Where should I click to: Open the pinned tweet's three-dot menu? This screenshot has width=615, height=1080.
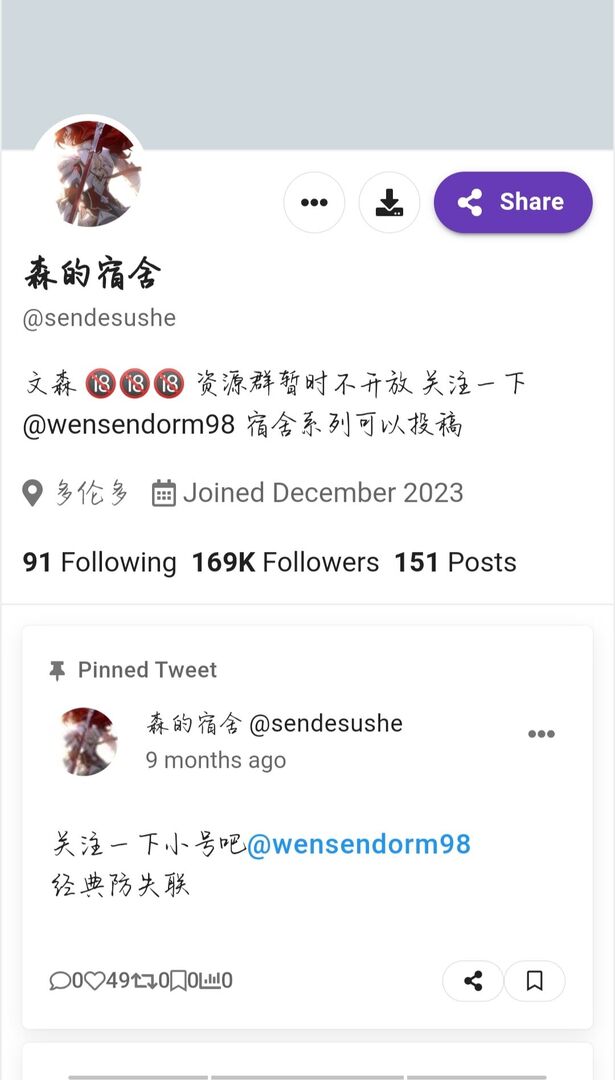pyautogui.click(x=541, y=734)
